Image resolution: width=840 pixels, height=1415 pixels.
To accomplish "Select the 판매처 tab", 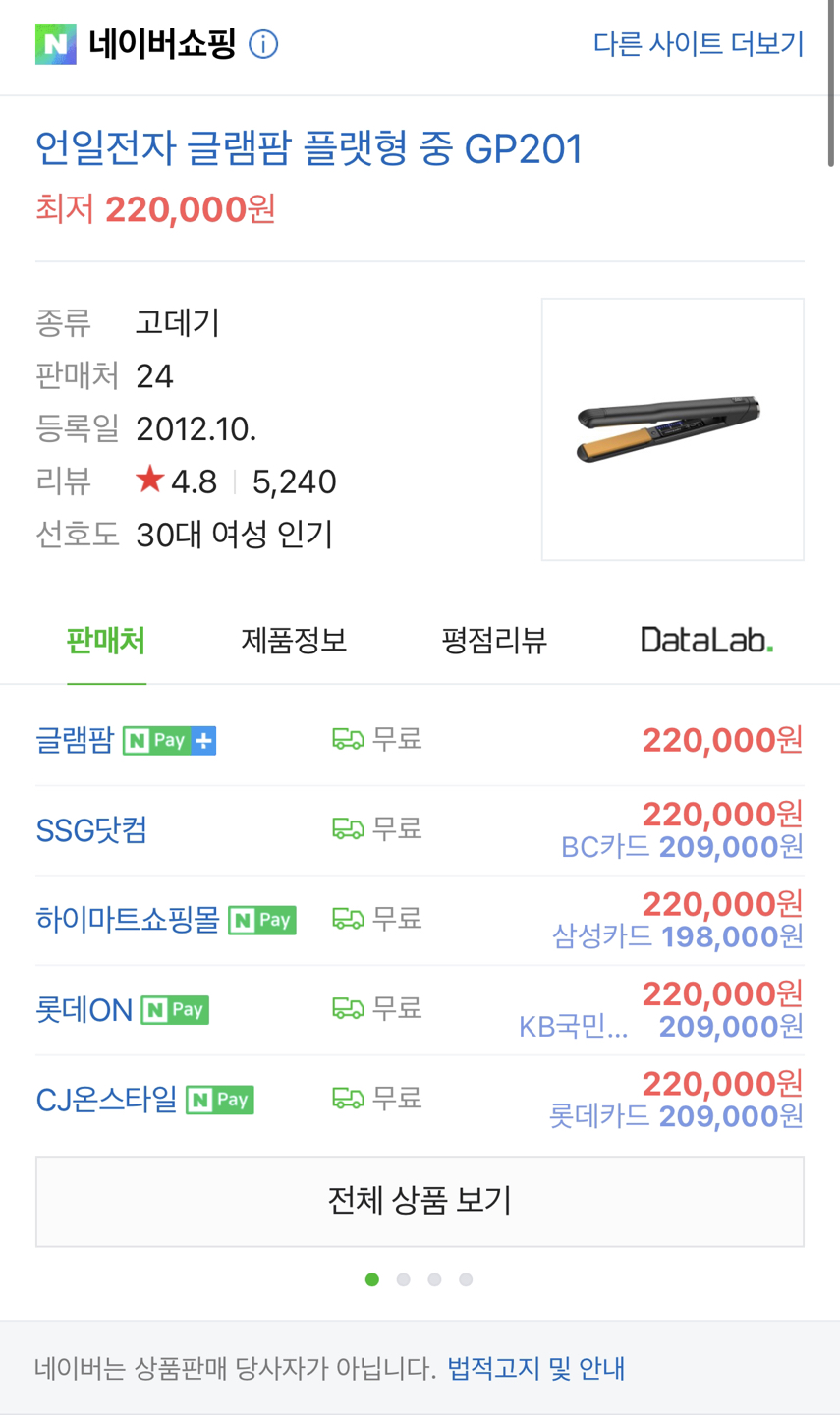I will click(x=106, y=640).
